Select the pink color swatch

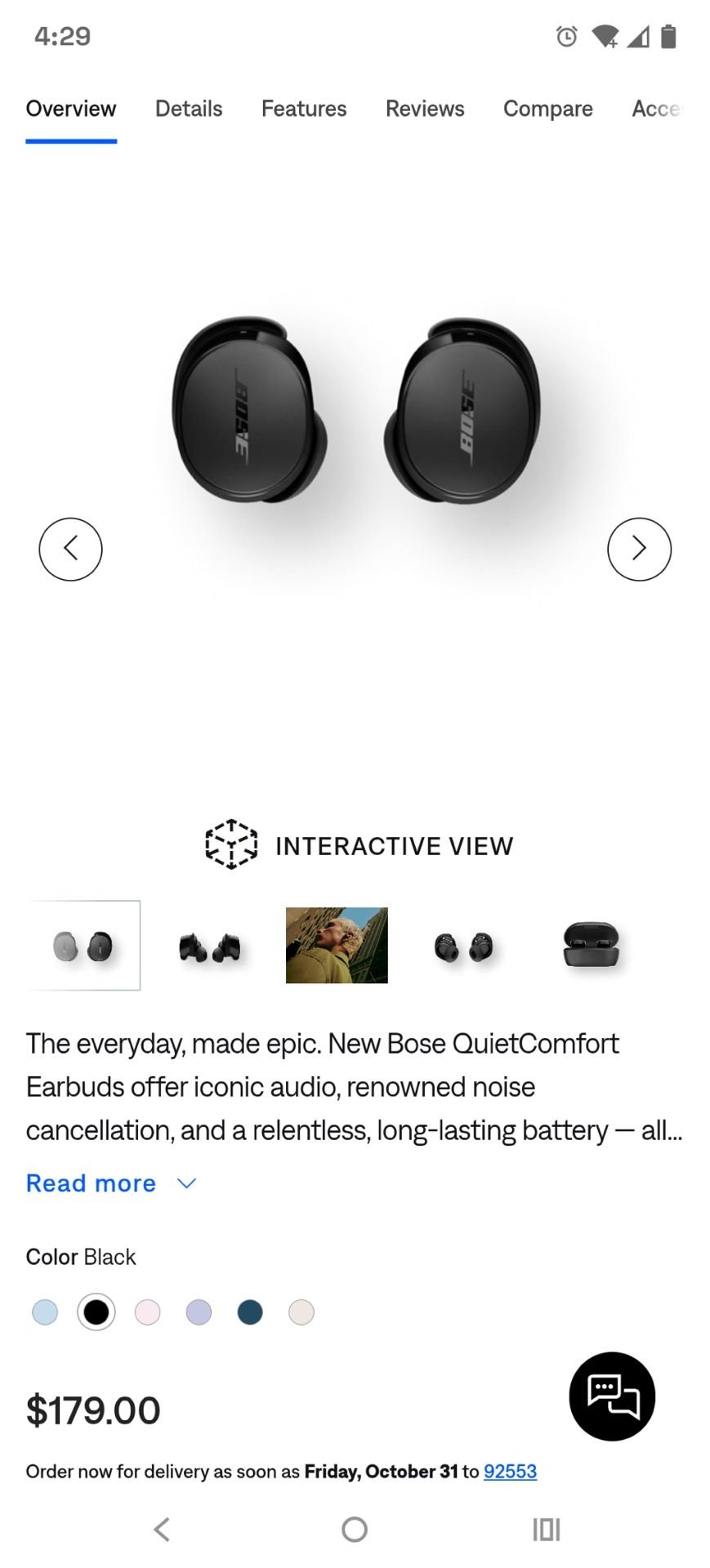(x=147, y=1312)
